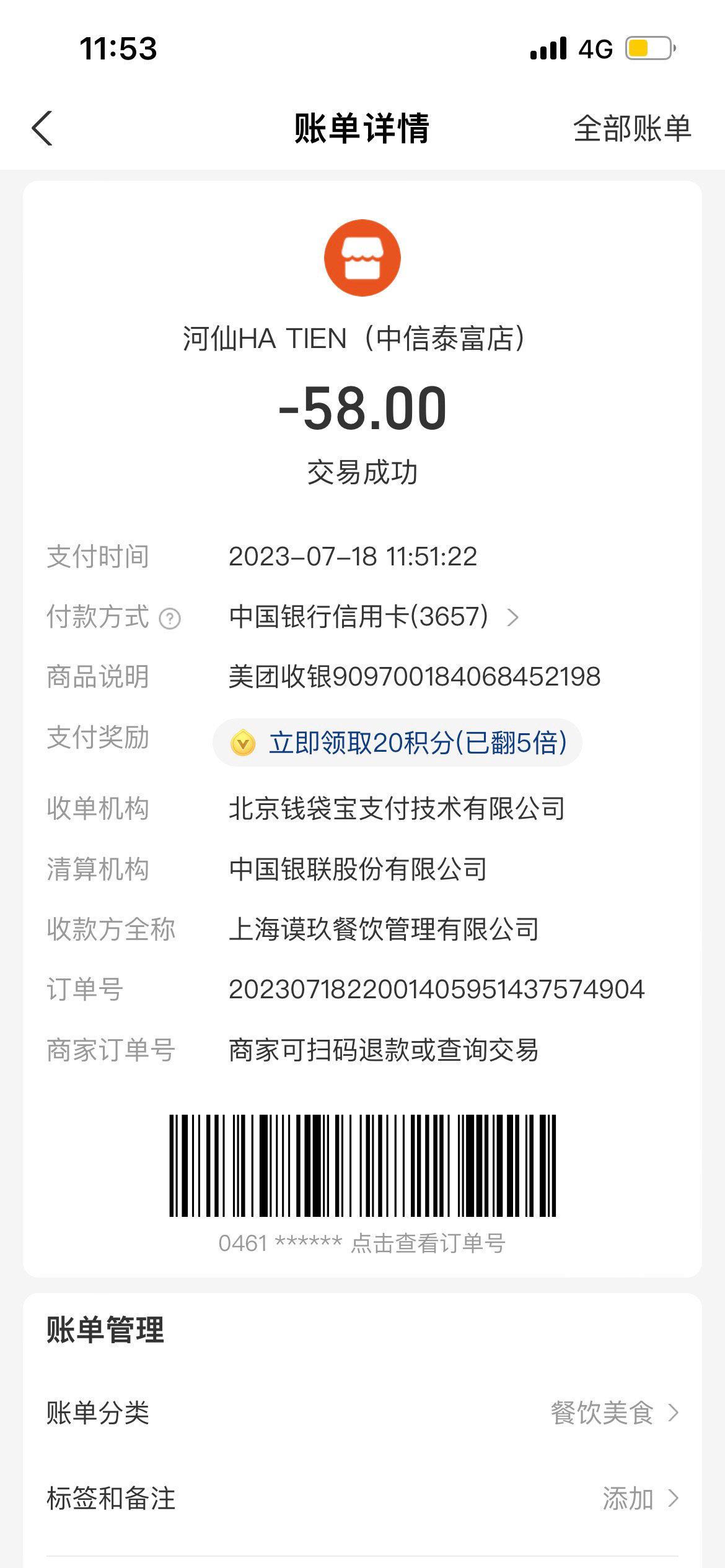
Task: Tap 点击查看订单号 to reveal the order number
Action: 428,1243
